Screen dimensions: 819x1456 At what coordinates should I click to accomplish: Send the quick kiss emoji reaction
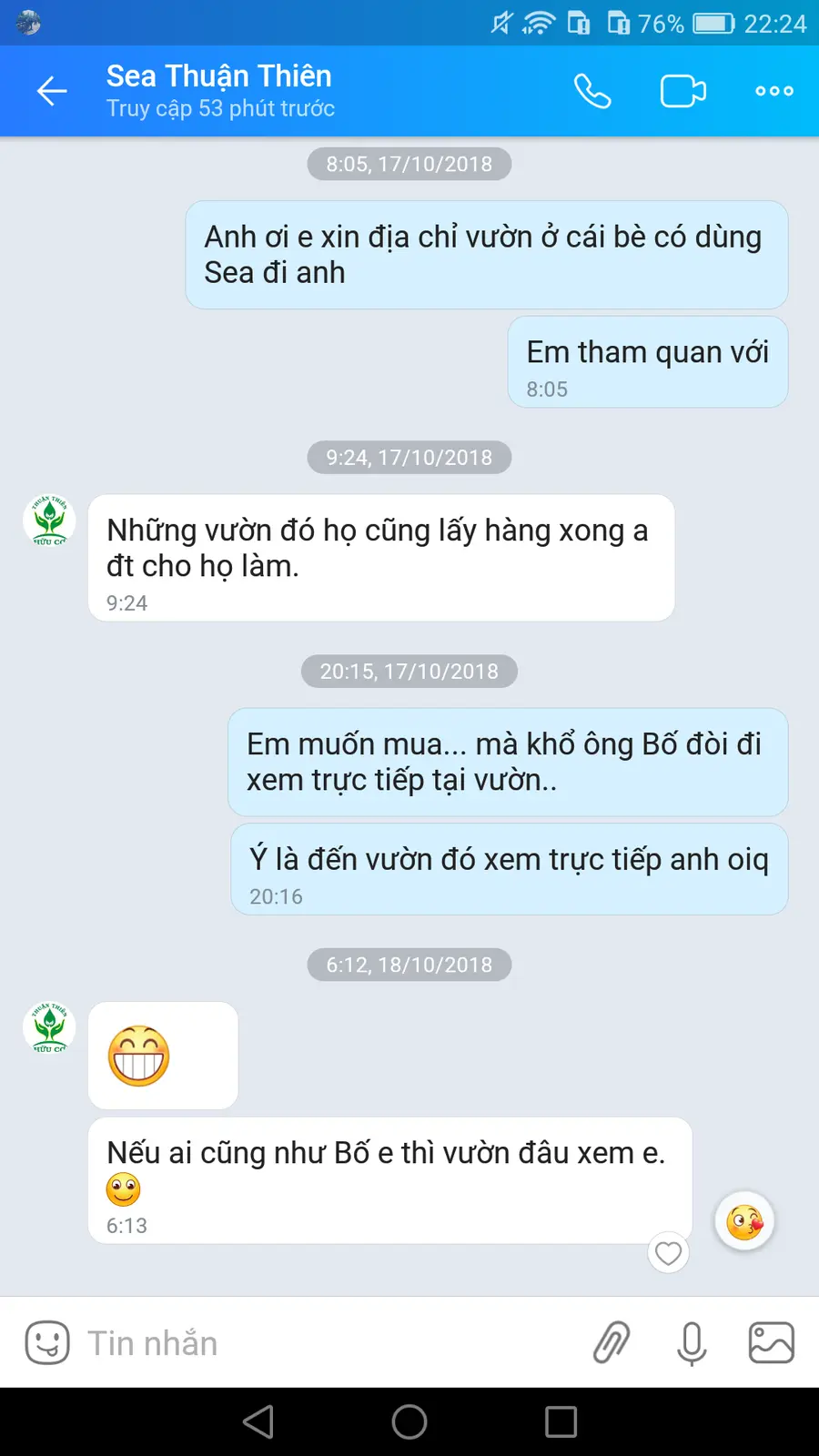click(x=744, y=1221)
